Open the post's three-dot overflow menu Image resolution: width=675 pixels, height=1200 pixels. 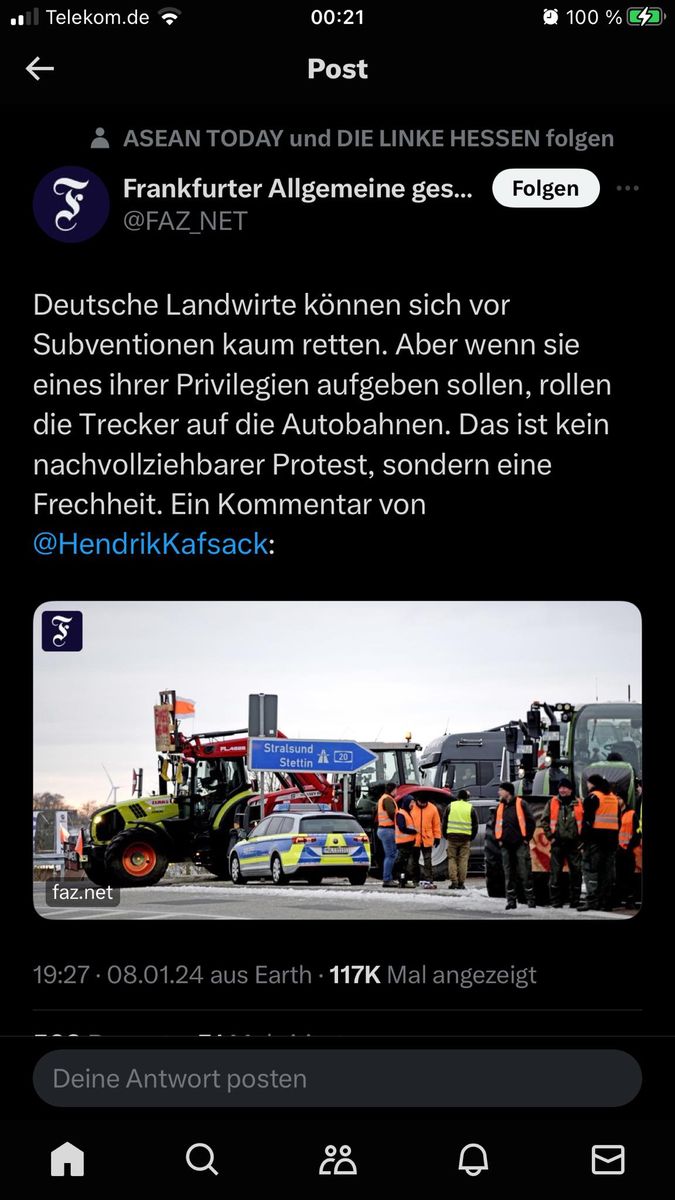coord(627,188)
